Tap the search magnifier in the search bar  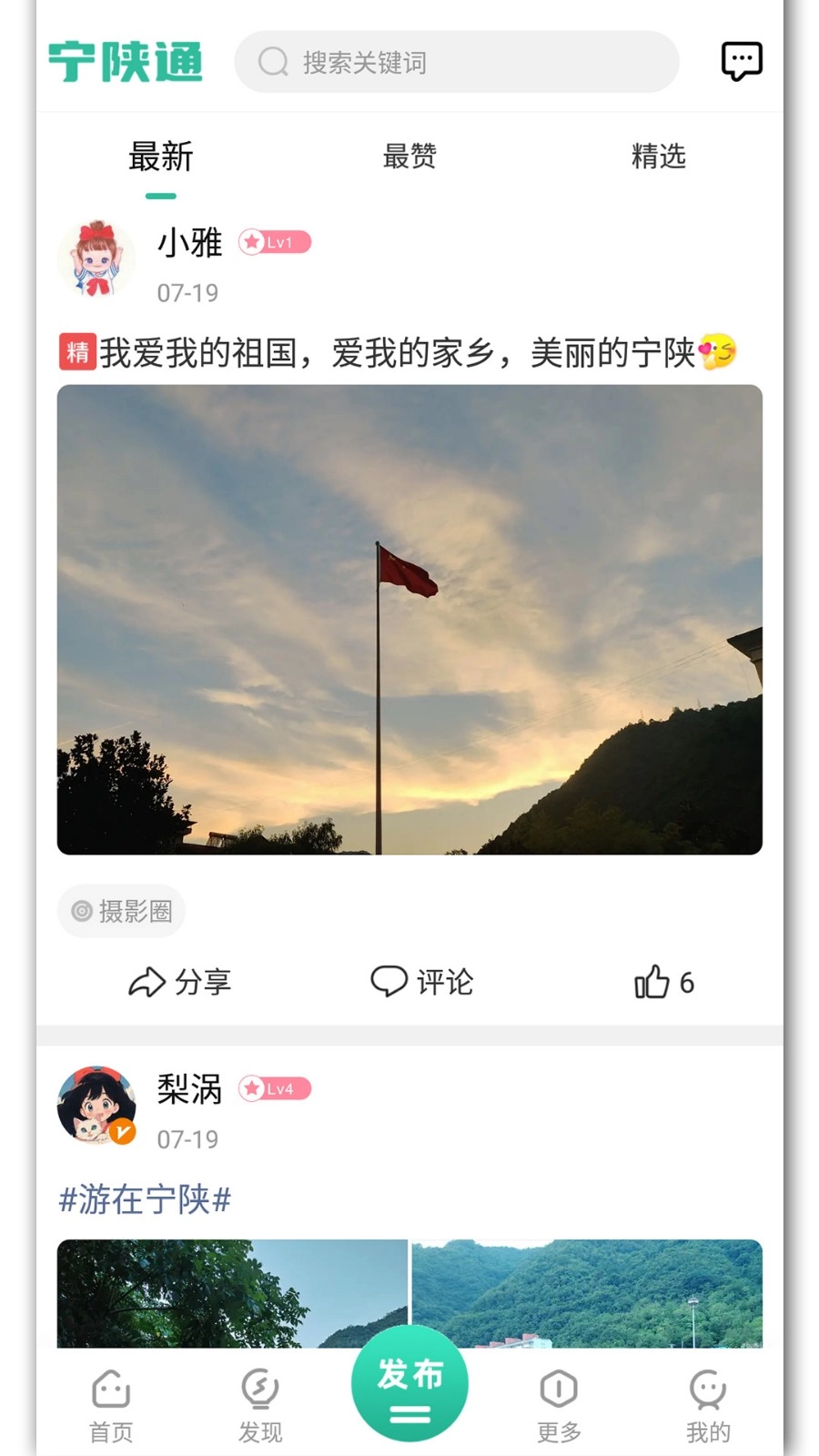(271, 62)
